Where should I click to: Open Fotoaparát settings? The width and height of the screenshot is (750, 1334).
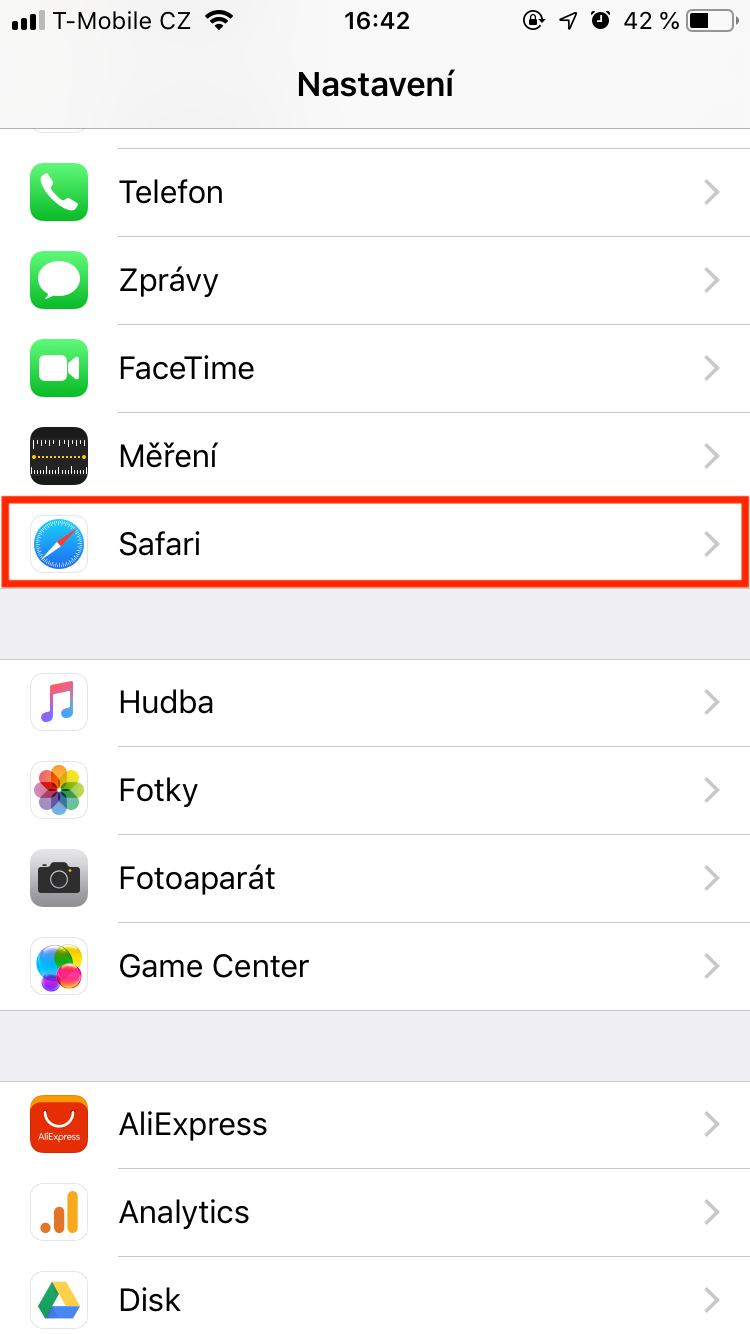point(375,878)
